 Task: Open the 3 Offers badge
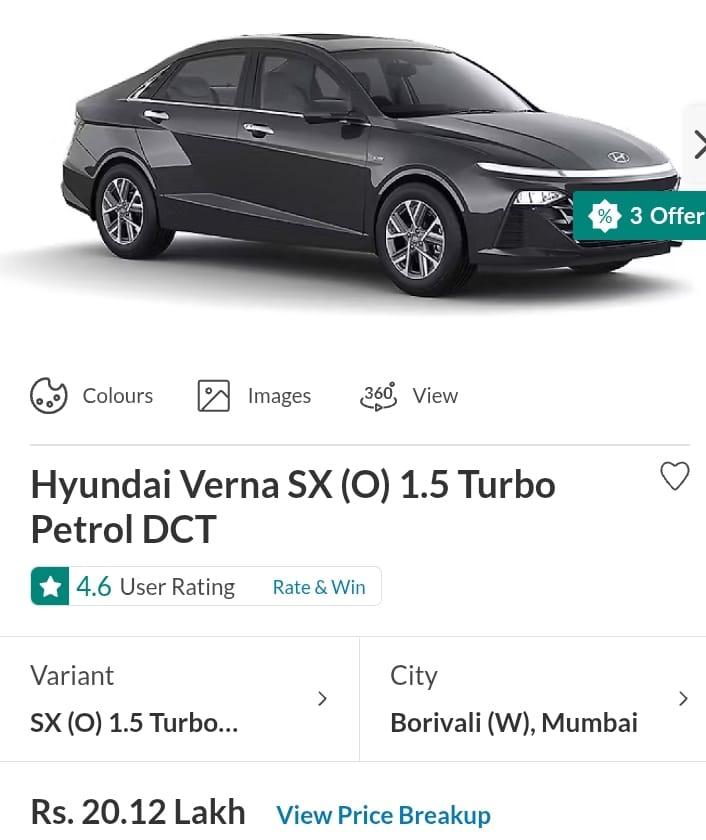pyautogui.click(x=645, y=216)
